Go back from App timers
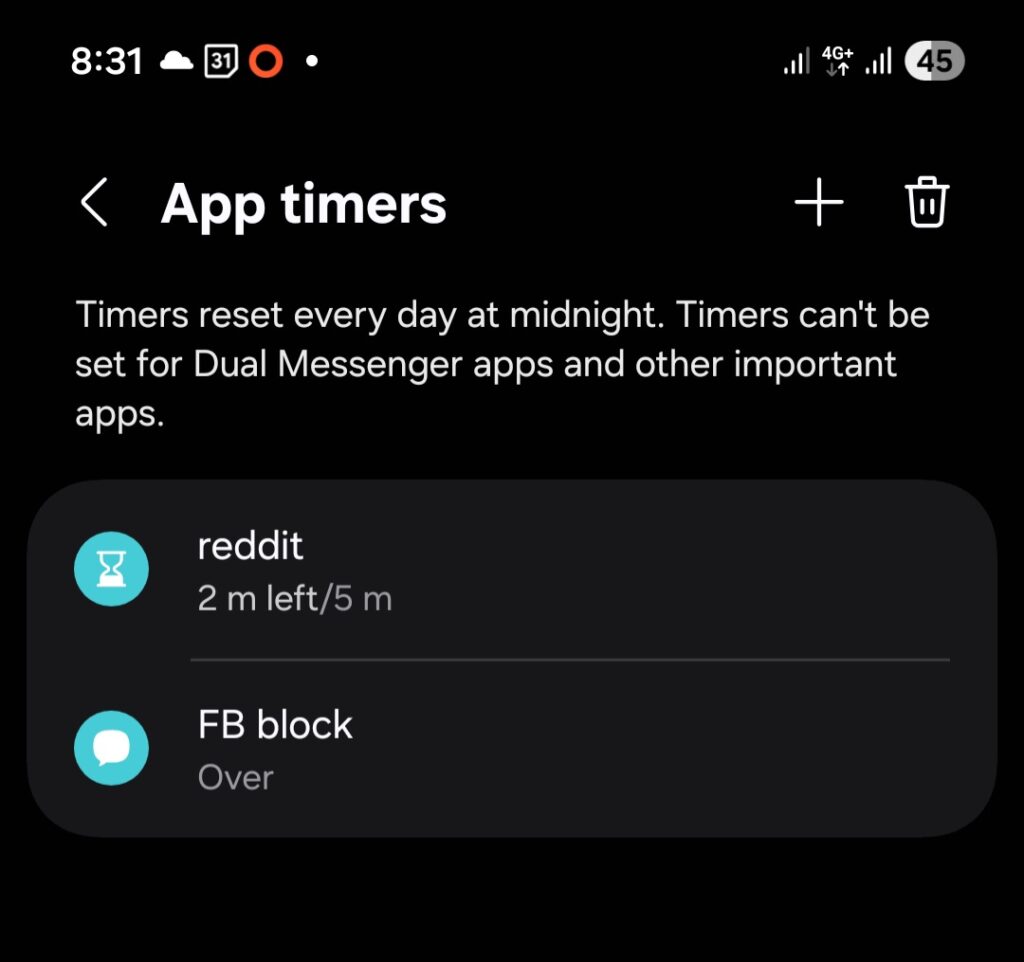 click(x=94, y=203)
